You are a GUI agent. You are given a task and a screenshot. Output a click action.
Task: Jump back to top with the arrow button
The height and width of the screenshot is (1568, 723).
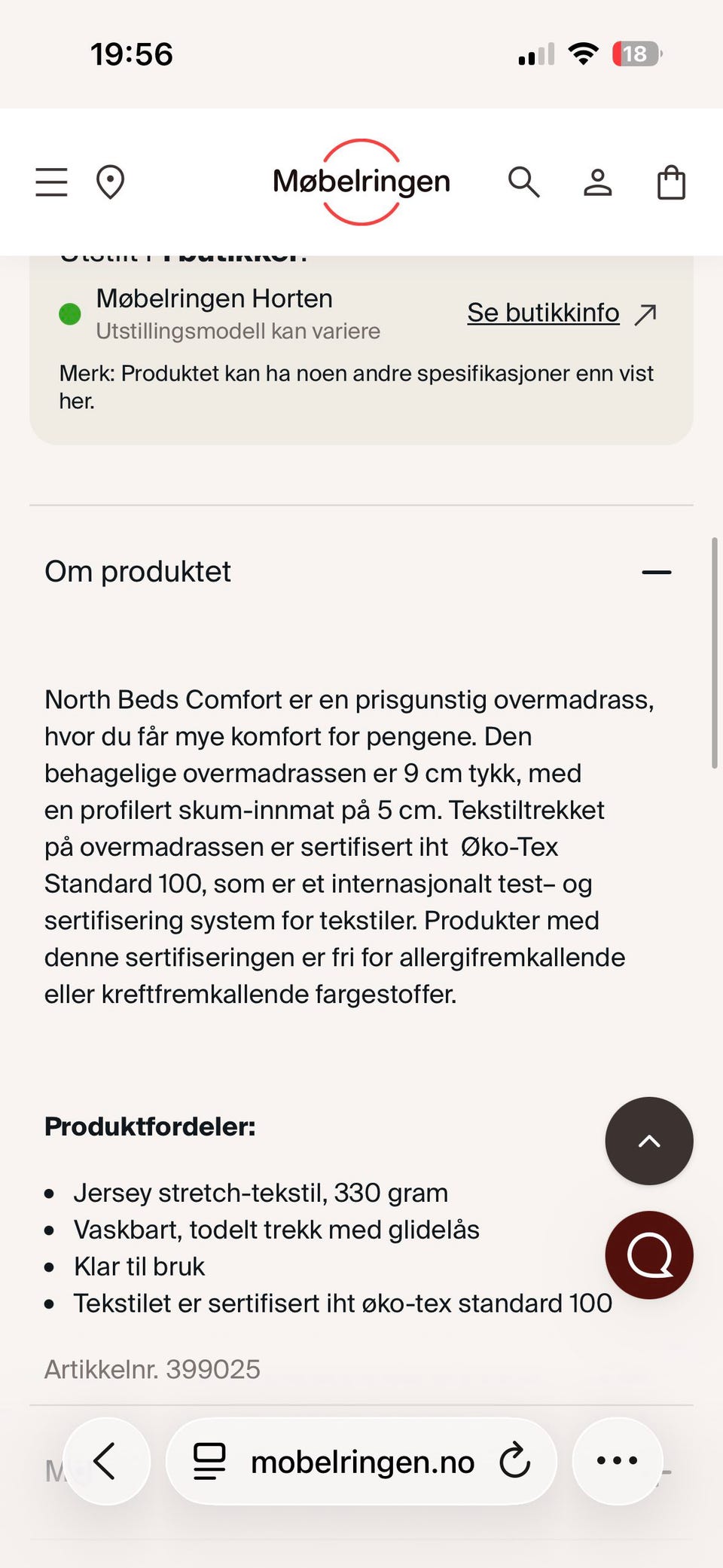click(649, 1141)
